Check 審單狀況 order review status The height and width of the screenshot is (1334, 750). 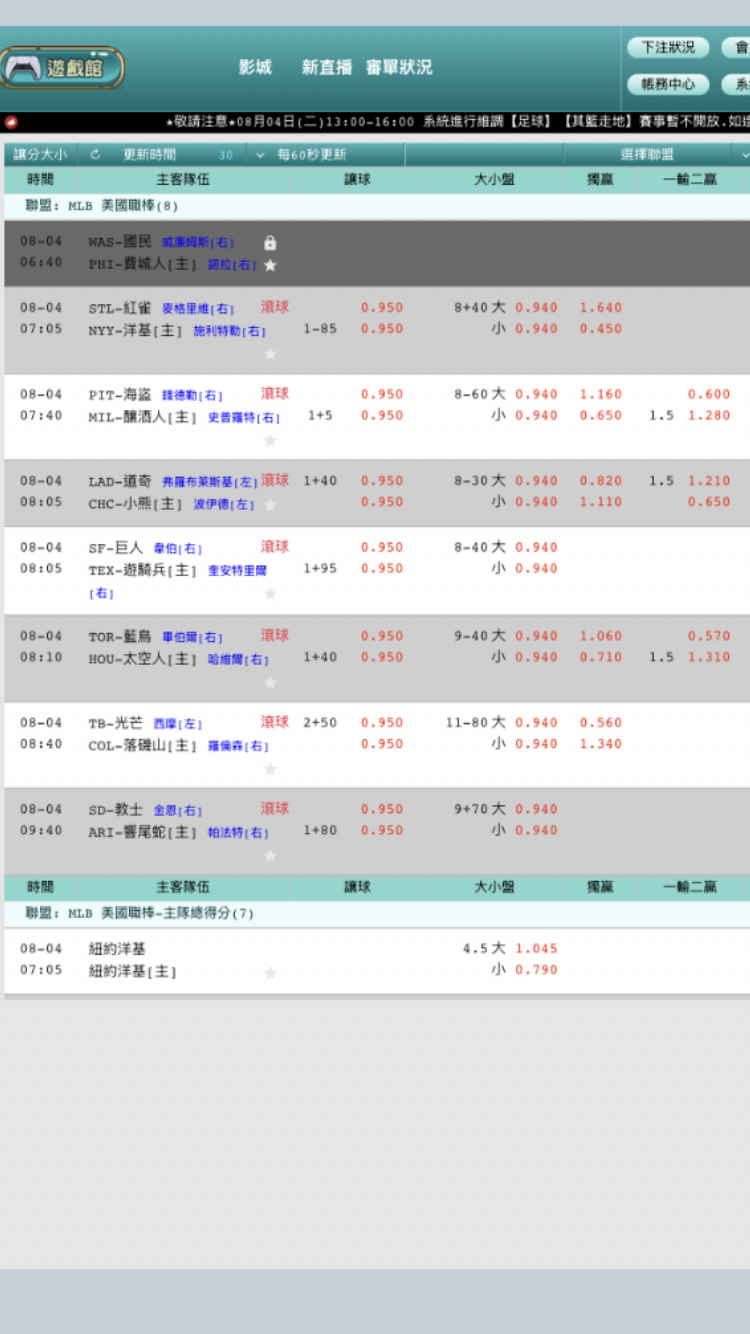[x=399, y=67]
